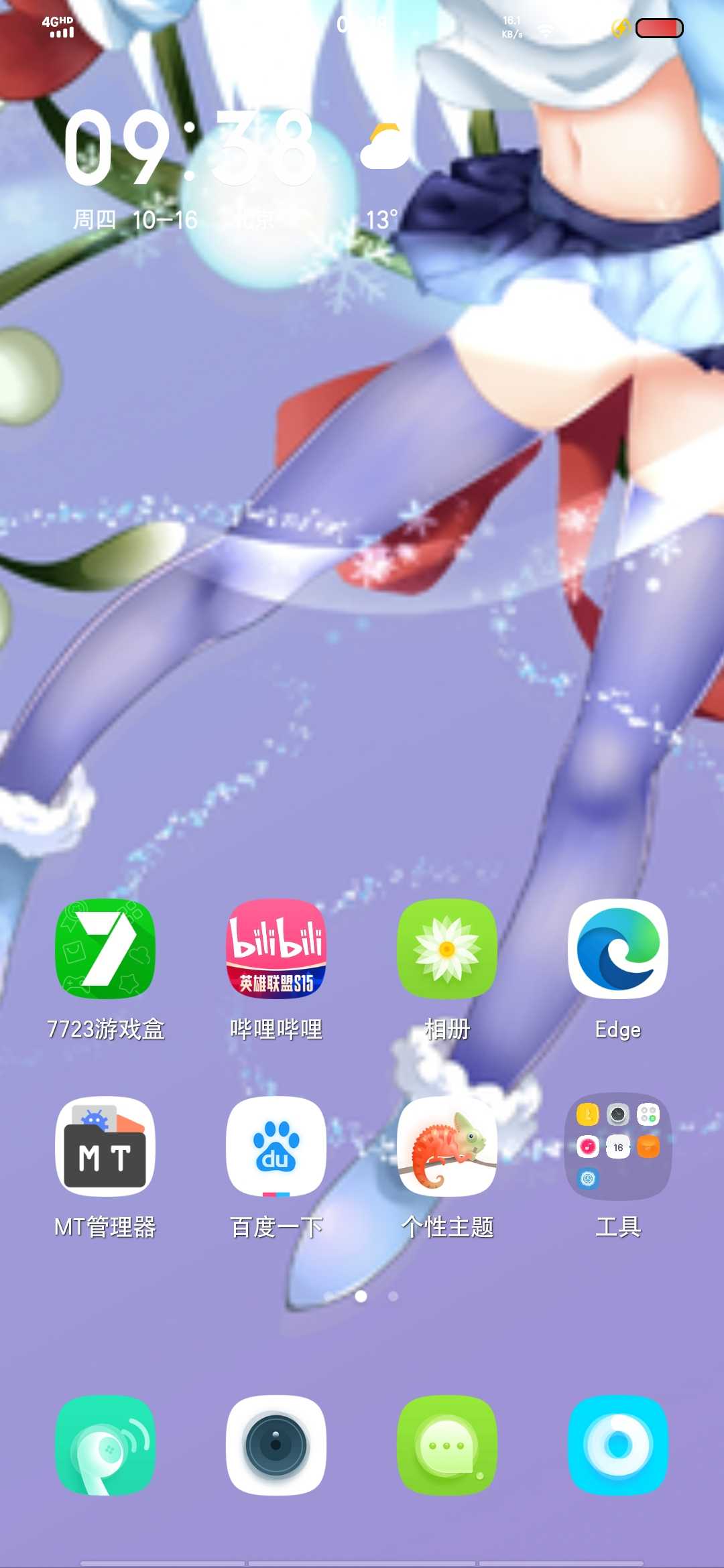Open the messages app in the dock

[447, 1445]
